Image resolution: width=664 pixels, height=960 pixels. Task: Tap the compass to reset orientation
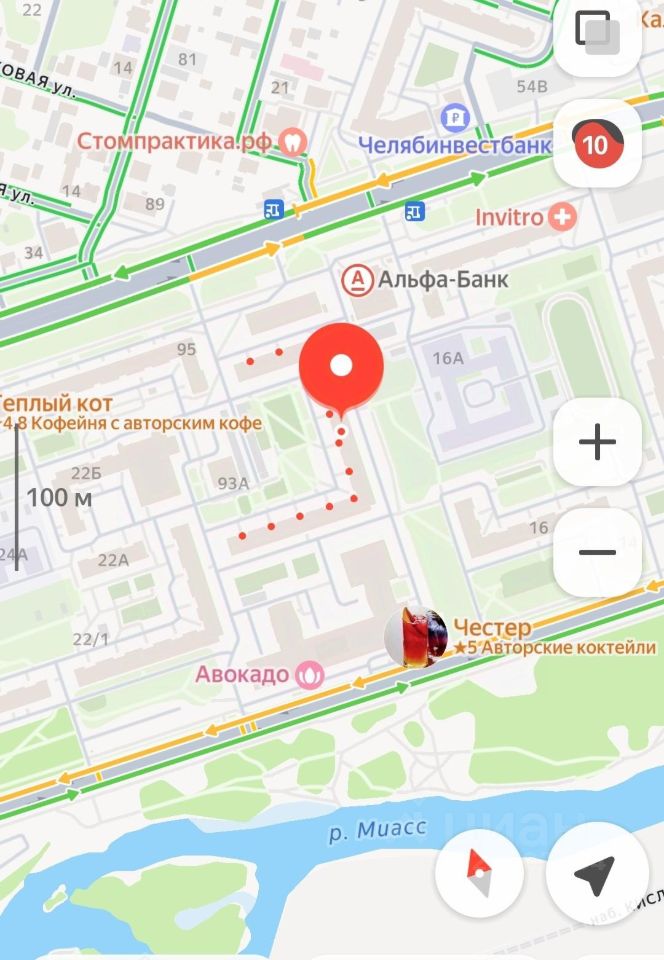[479, 877]
